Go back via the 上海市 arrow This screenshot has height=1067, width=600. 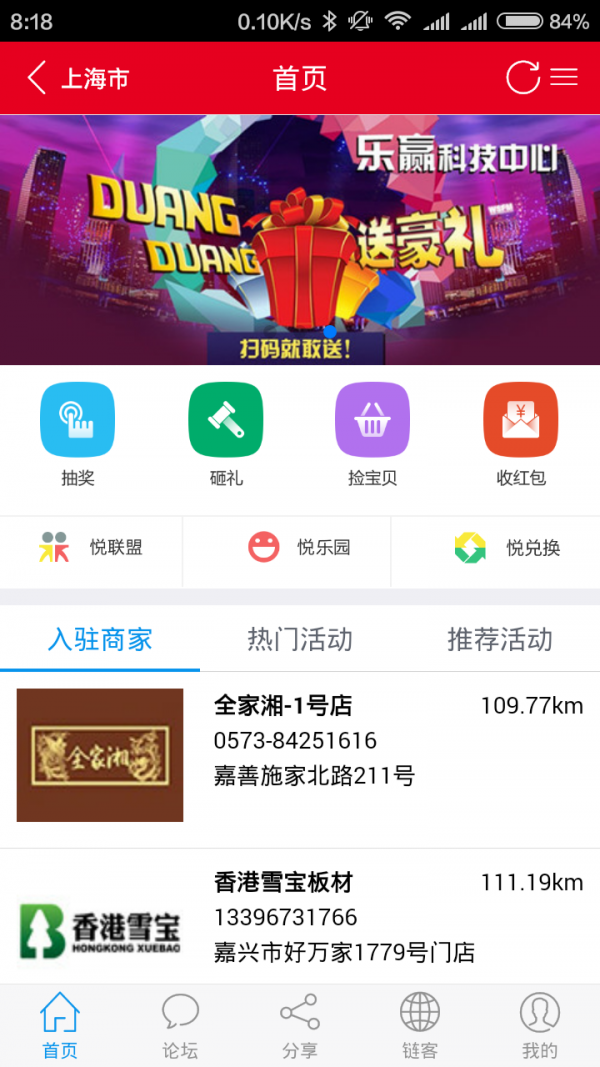click(38, 78)
